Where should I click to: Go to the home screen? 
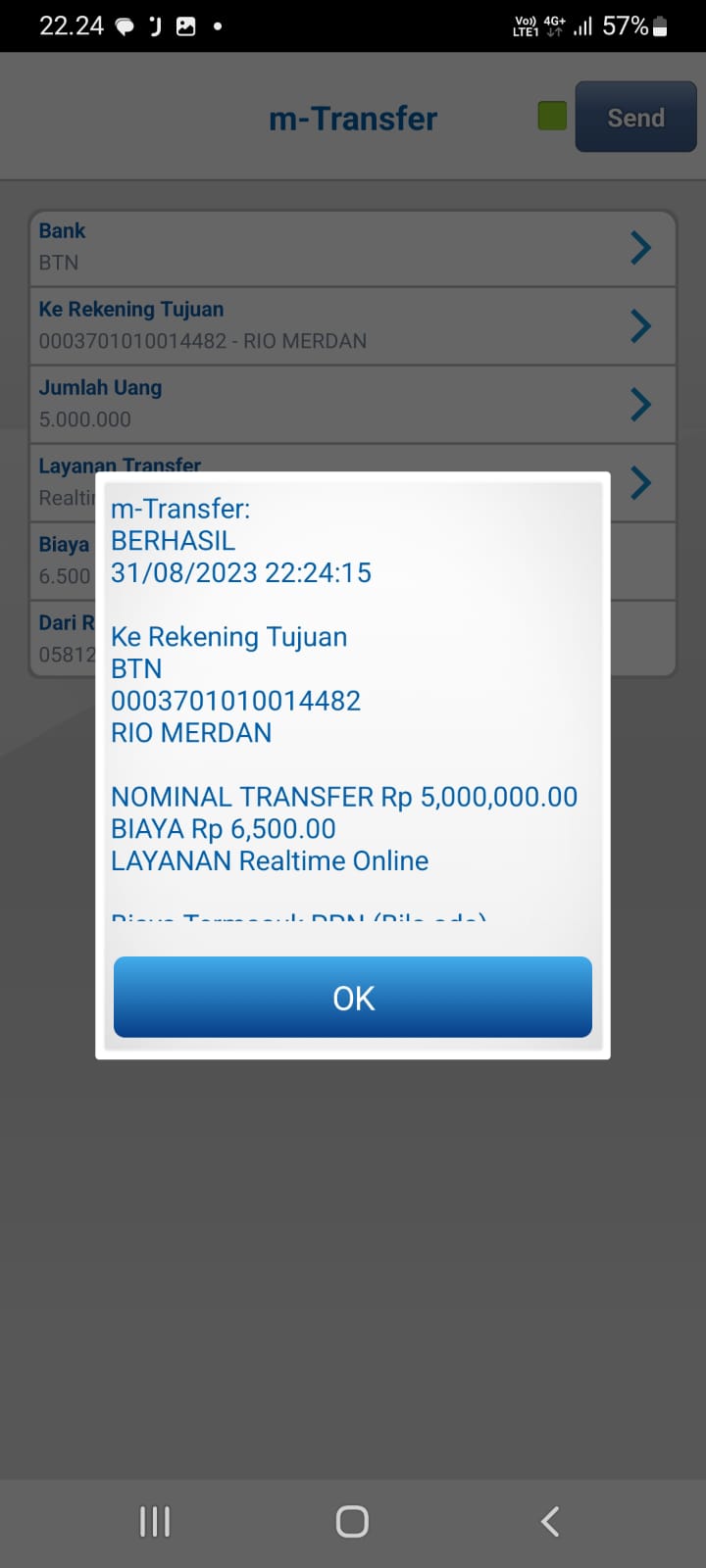352,1521
